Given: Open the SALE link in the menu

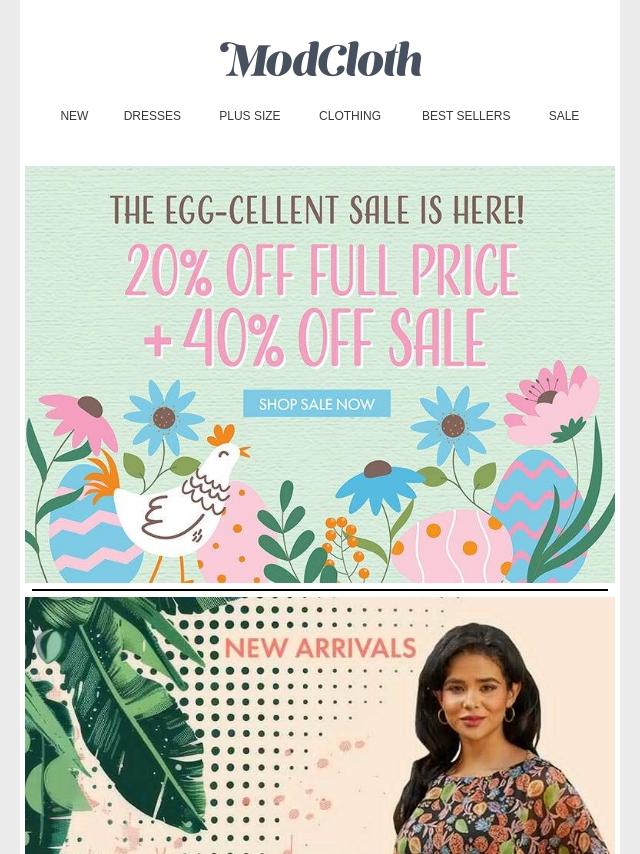Looking at the screenshot, I should (564, 115).
